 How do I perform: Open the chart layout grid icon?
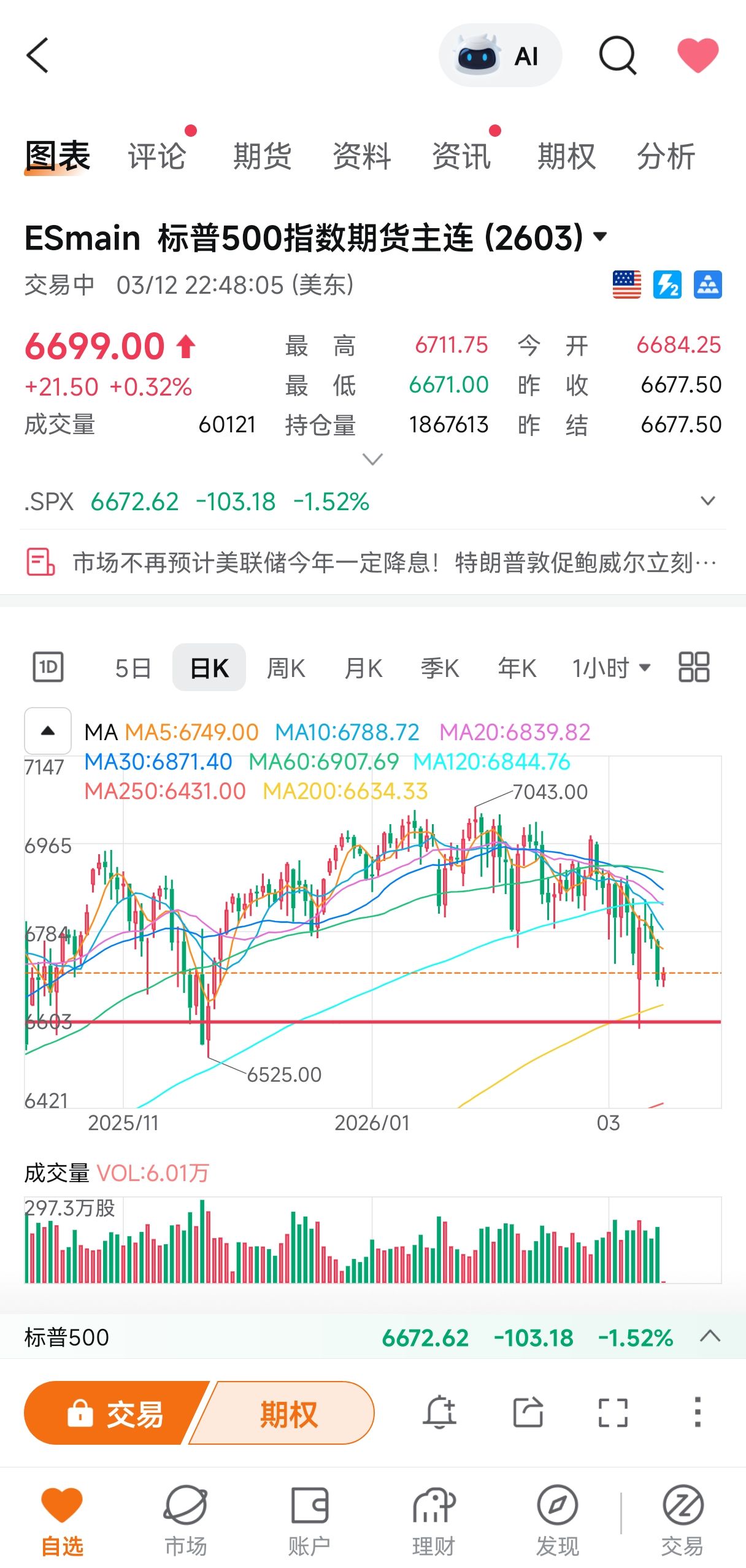point(694,667)
